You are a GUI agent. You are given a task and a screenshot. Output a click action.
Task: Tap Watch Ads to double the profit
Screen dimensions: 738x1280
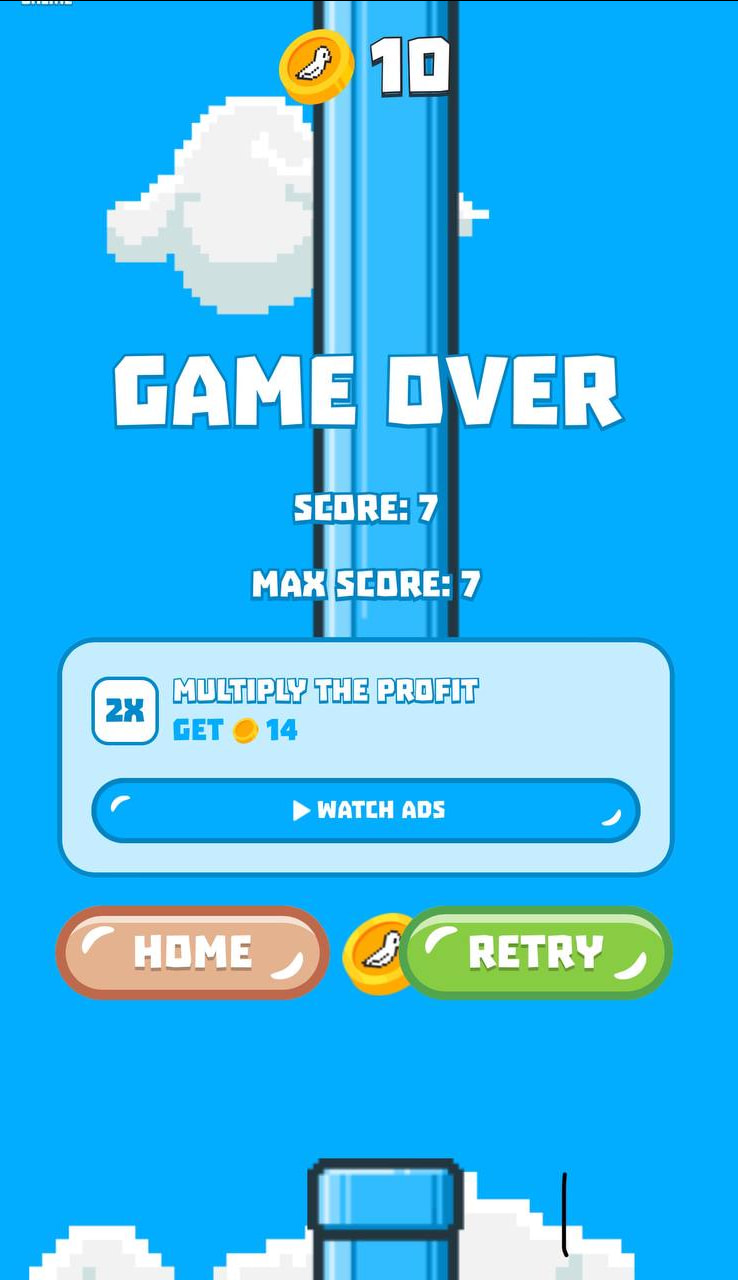click(x=366, y=810)
